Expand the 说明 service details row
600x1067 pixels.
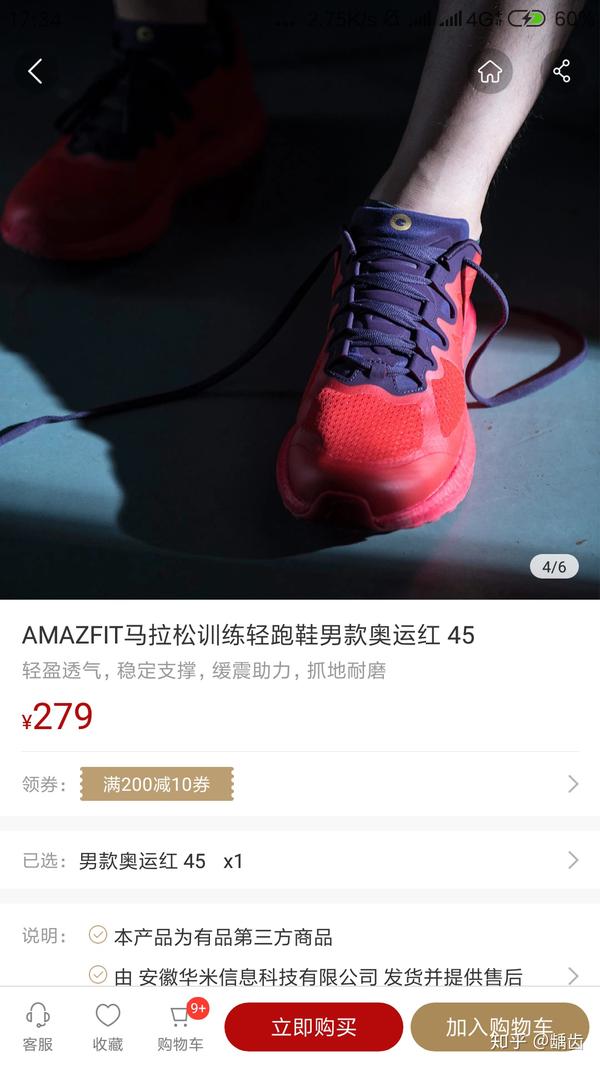click(300, 956)
